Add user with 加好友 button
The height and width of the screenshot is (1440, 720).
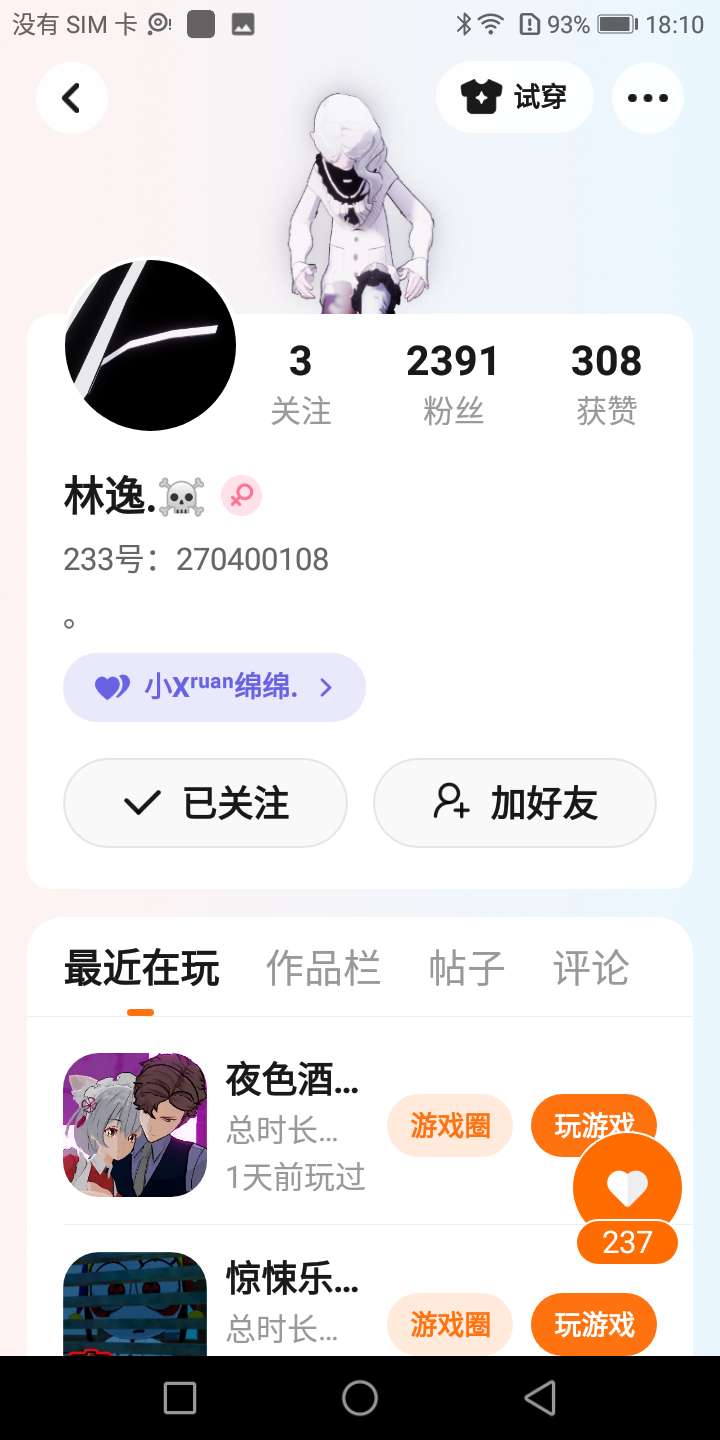[x=514, y=803]
